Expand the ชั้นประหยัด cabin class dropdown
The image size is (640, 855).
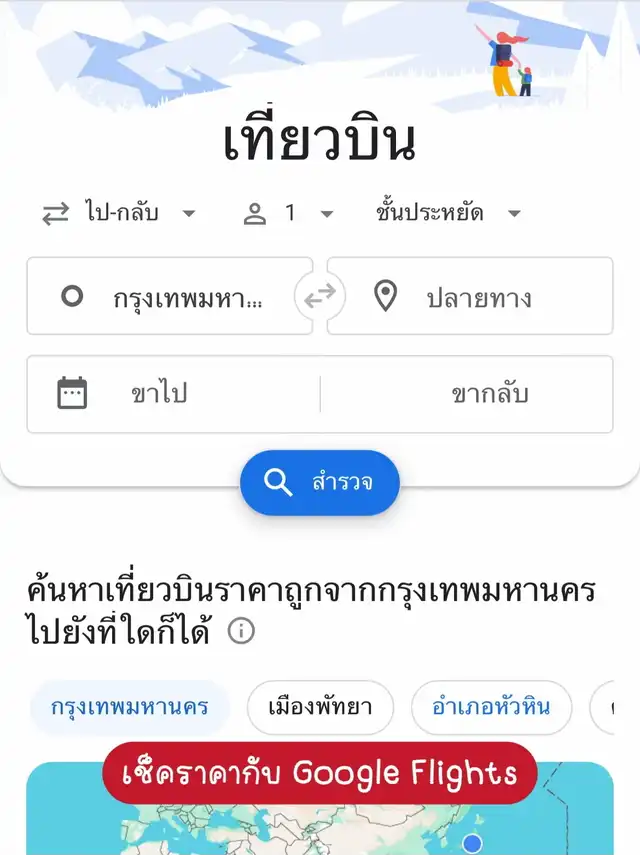coord(449,213)
